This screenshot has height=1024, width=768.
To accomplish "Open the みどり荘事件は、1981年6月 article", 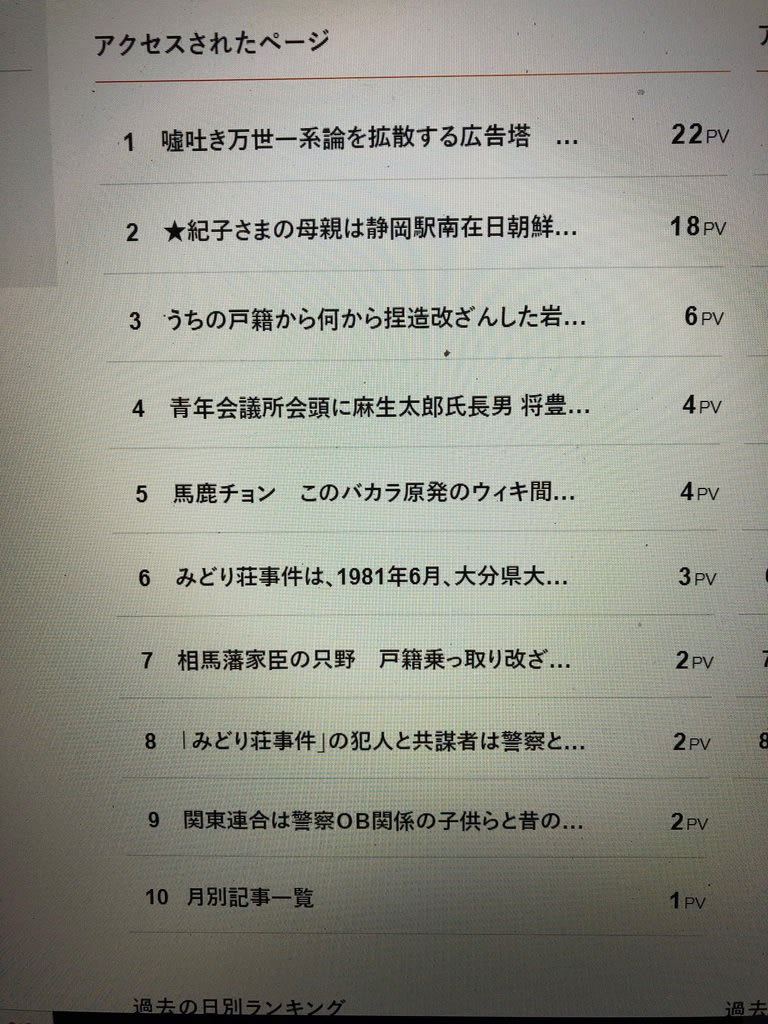I will tap(371, 578).
